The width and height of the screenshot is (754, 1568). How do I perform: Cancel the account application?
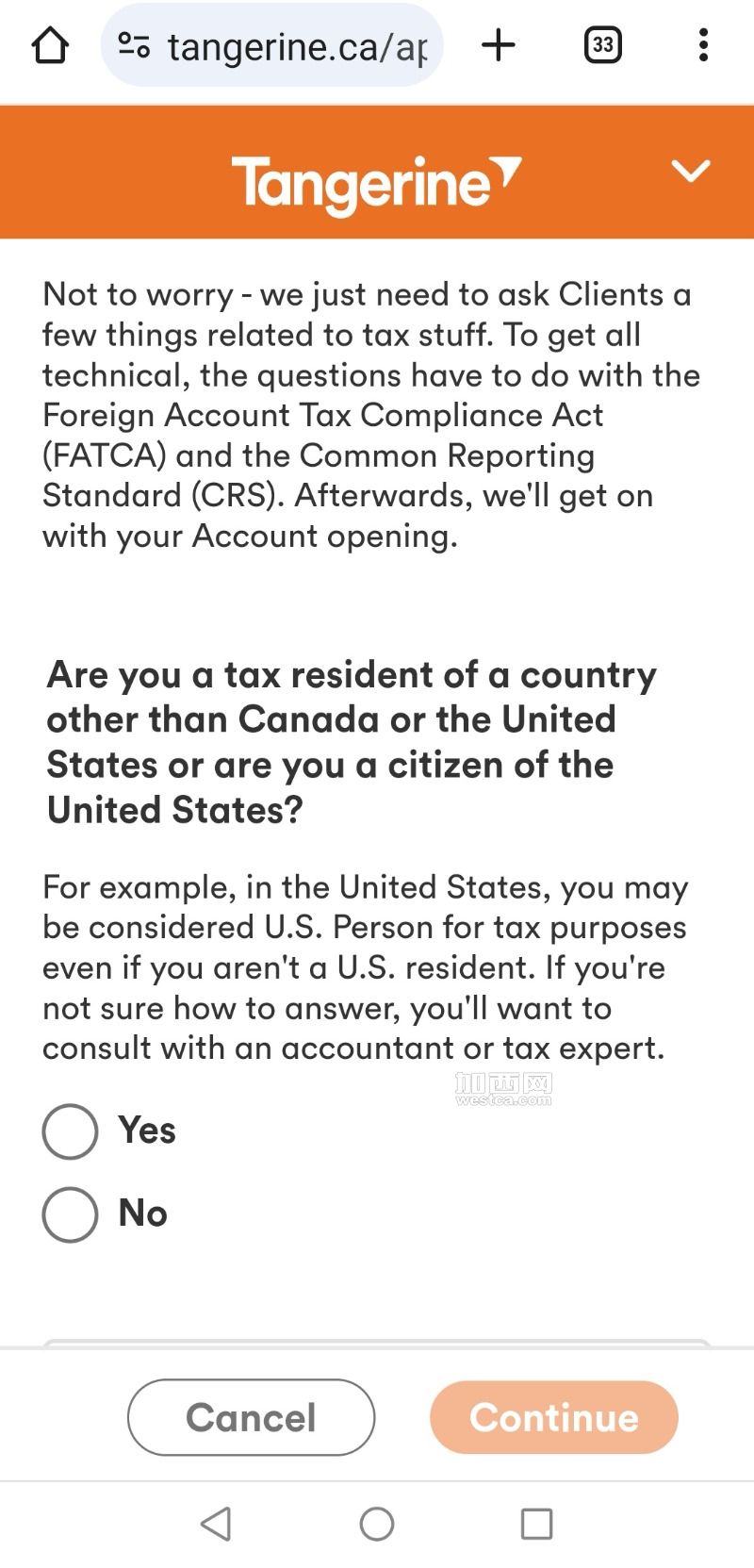[x=251, y=1417]
